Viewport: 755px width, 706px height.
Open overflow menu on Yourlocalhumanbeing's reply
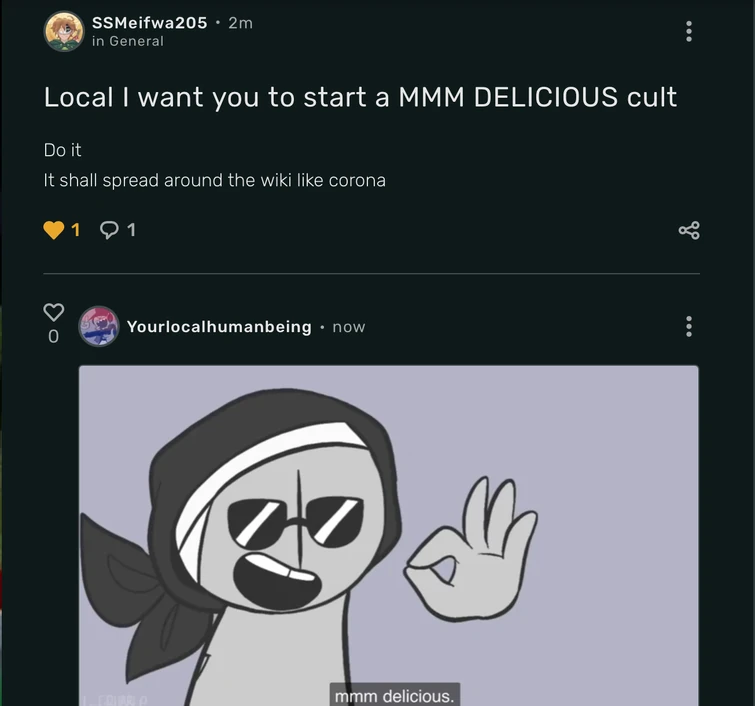[689, 327]
